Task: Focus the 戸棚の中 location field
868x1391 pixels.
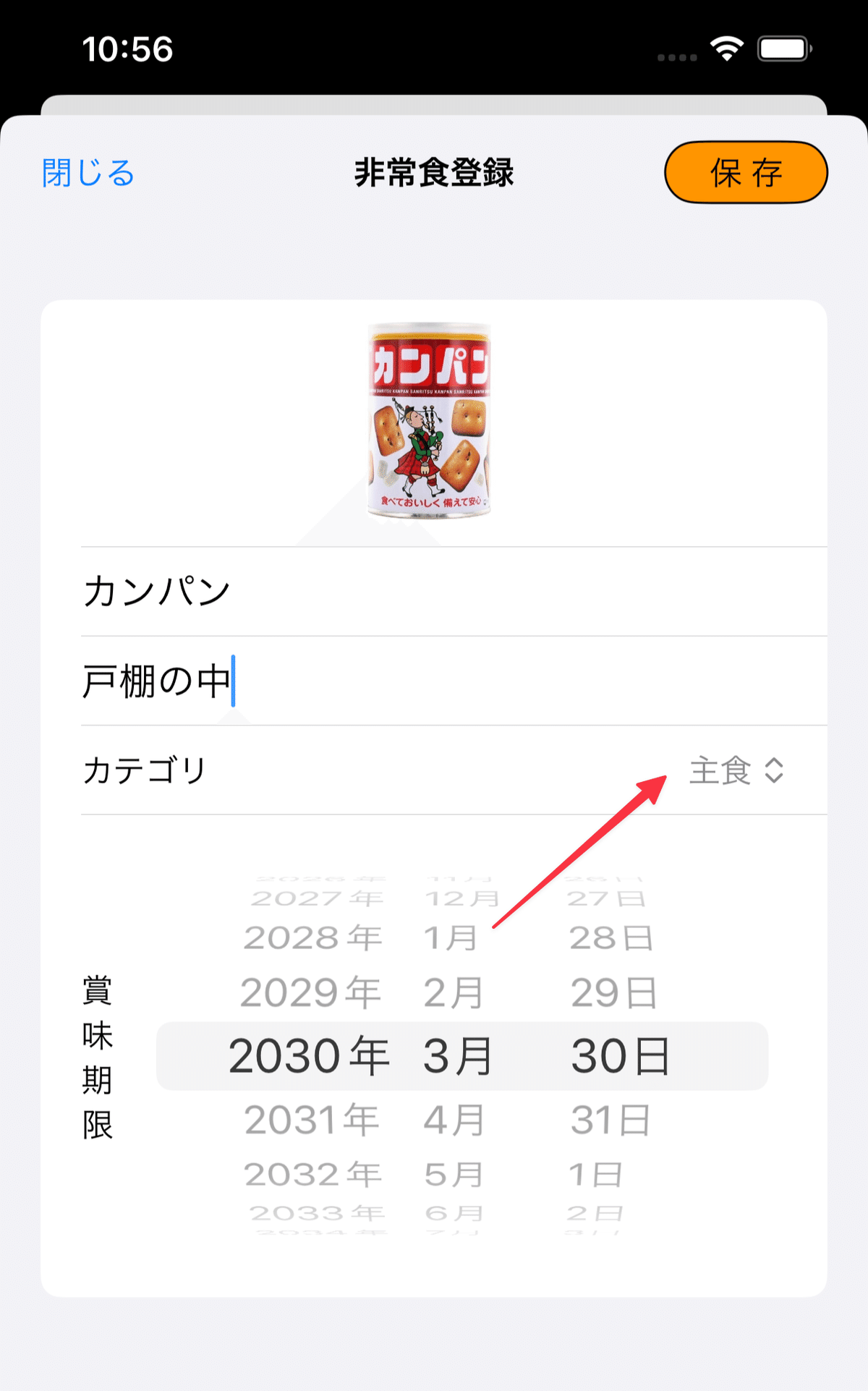Action: [x=434, y=681]
